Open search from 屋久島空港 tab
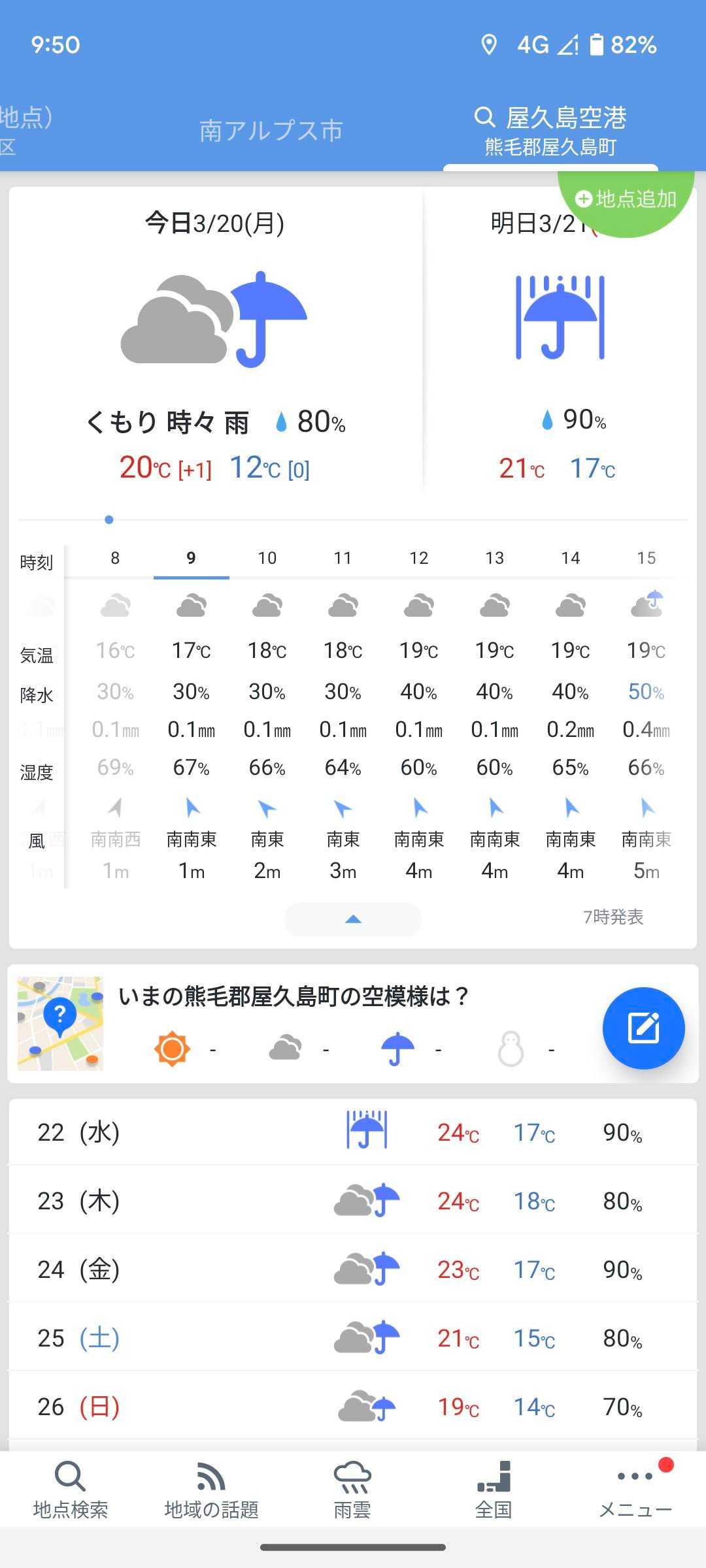The image size is (706, 1568). click(x=484, y=118)
